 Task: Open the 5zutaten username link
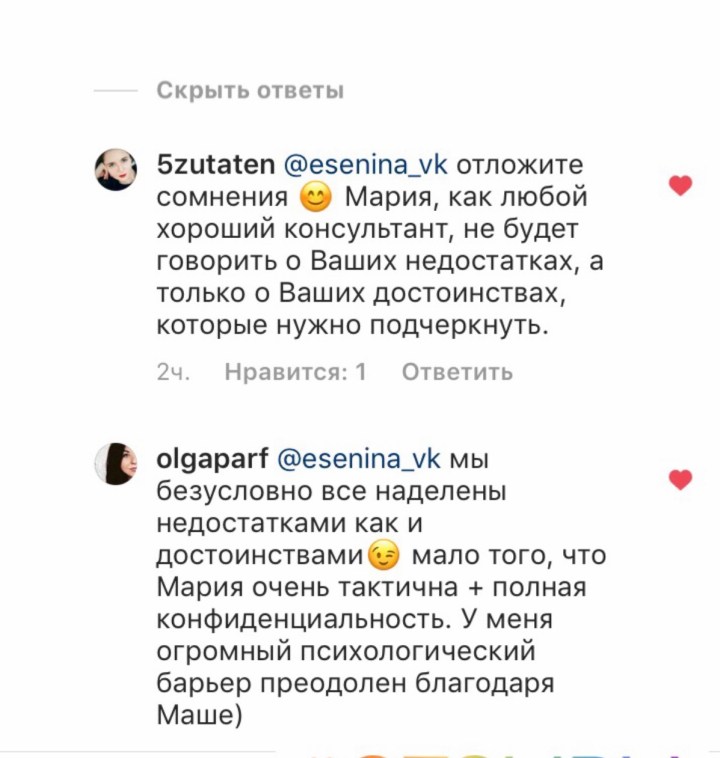pos(215,164)
